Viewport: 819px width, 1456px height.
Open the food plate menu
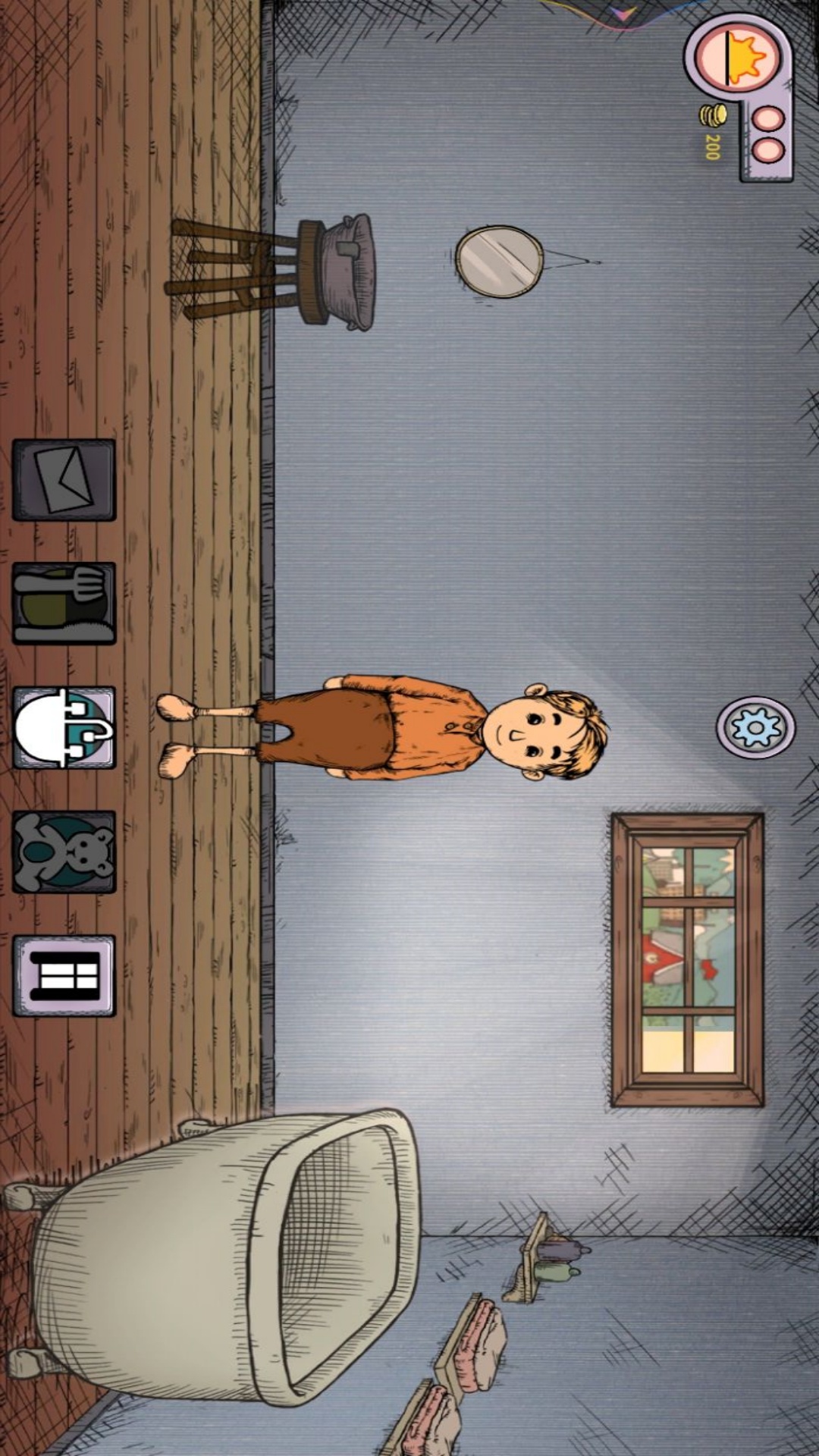[64, 604]
